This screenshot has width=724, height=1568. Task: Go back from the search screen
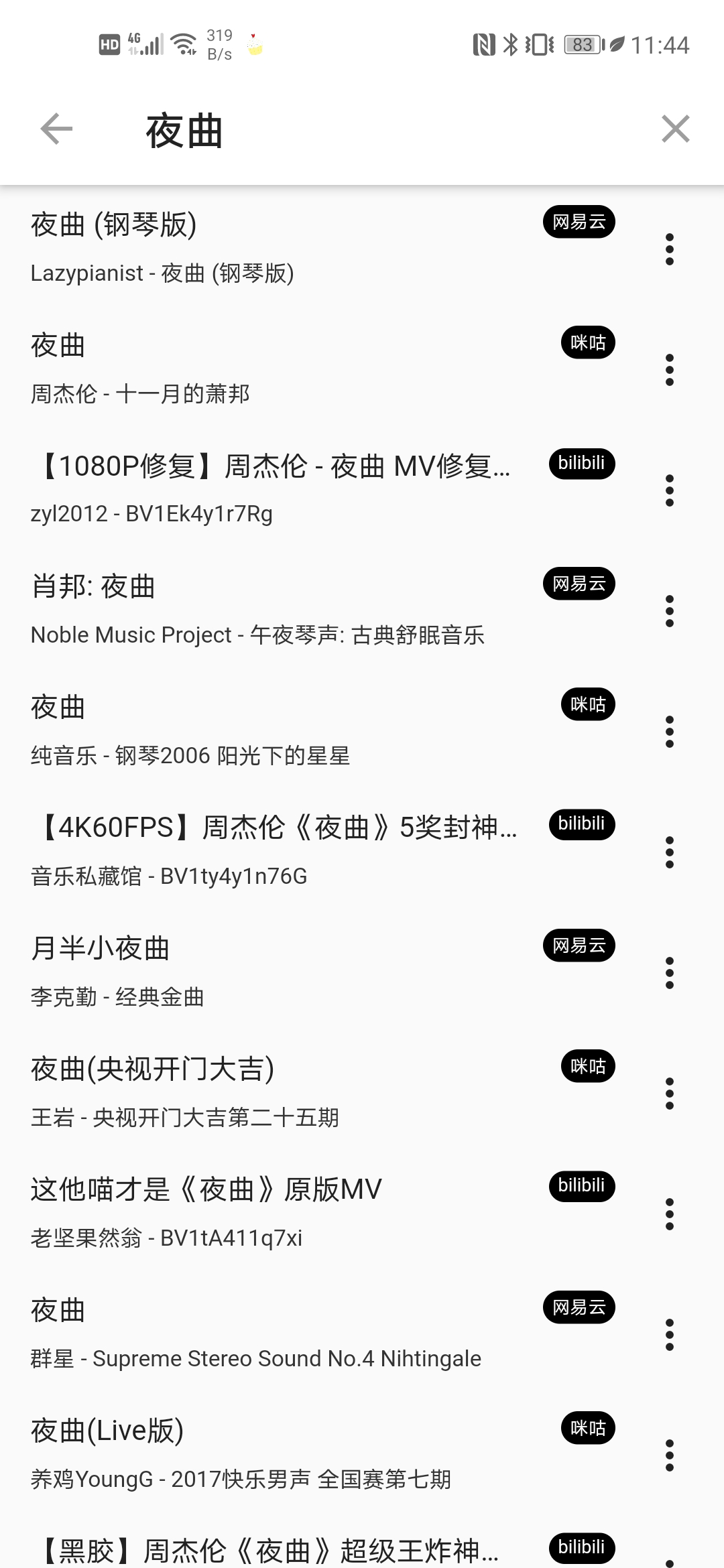(x=56, y=129)
